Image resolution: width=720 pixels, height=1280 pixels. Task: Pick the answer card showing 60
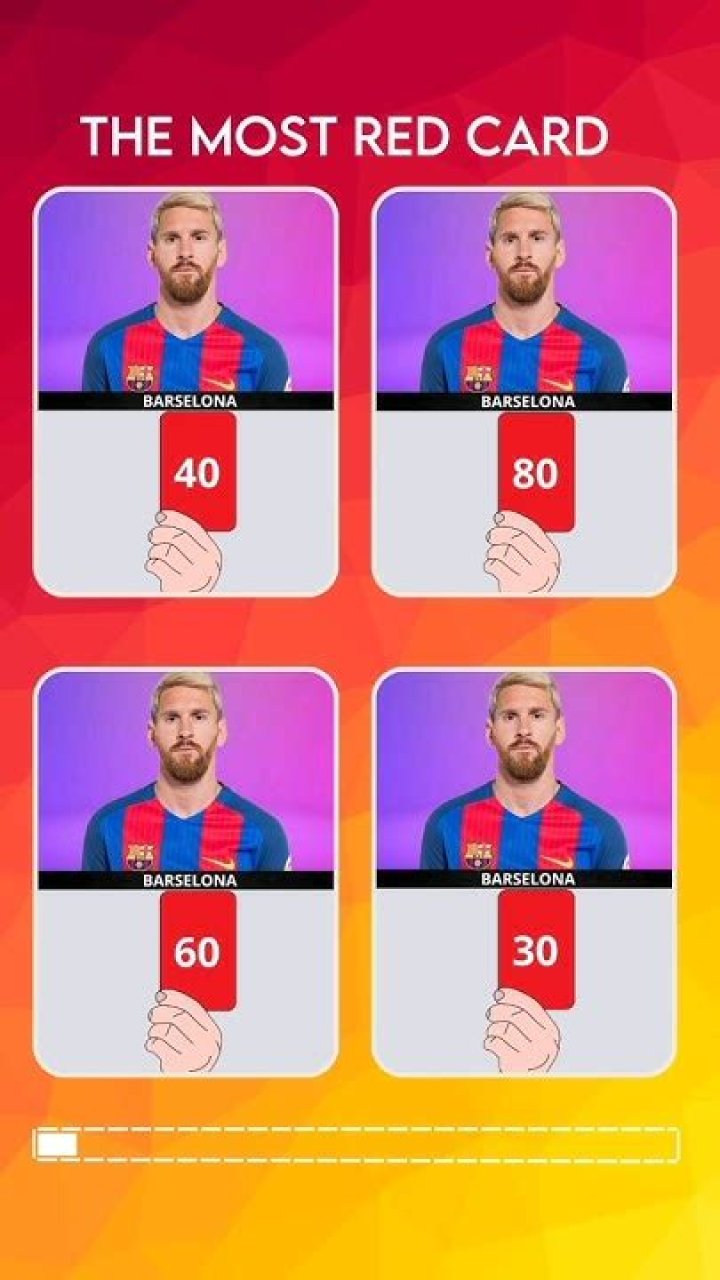pos(186,872)
